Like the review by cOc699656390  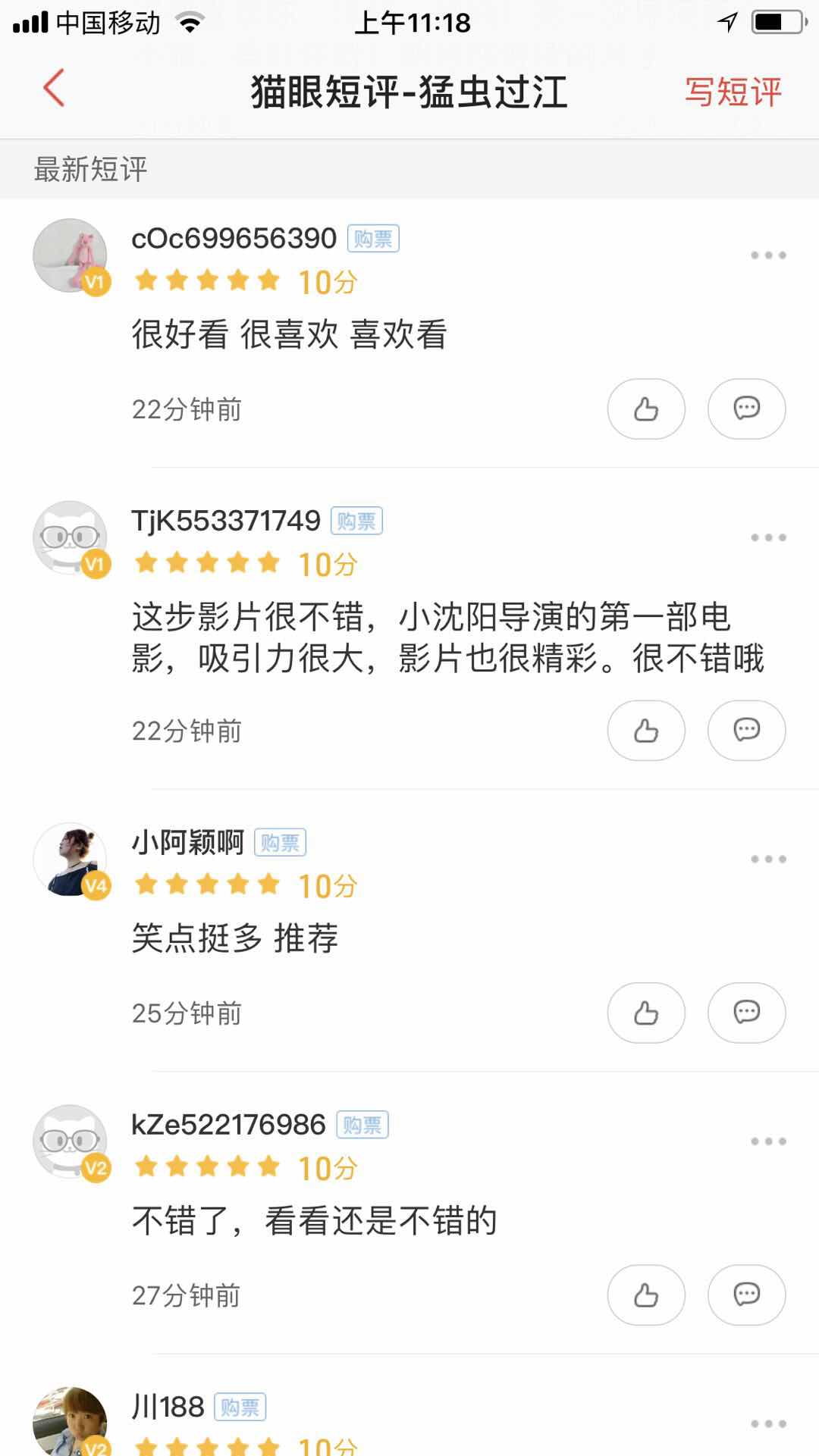646,409
